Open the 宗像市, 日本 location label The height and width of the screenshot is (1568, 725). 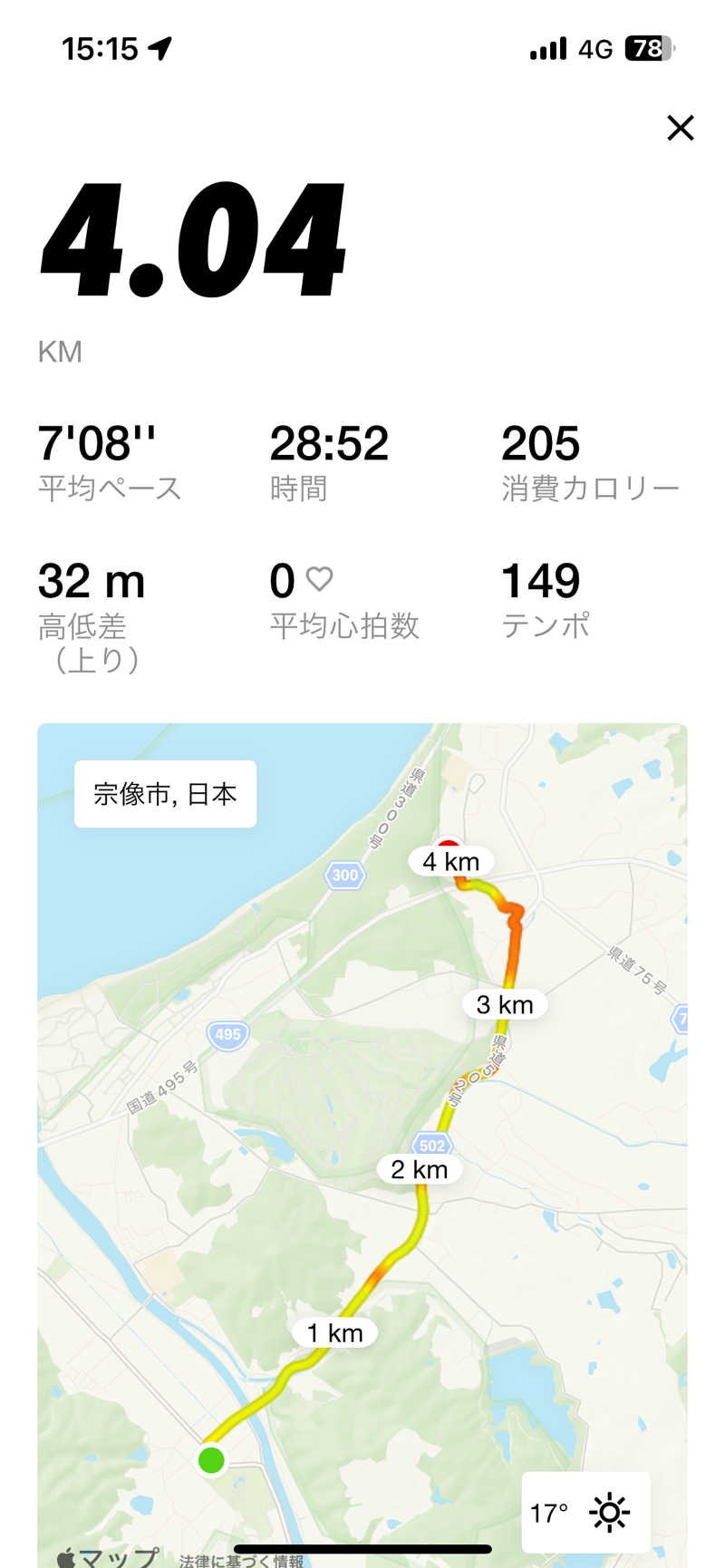[164, 793]
